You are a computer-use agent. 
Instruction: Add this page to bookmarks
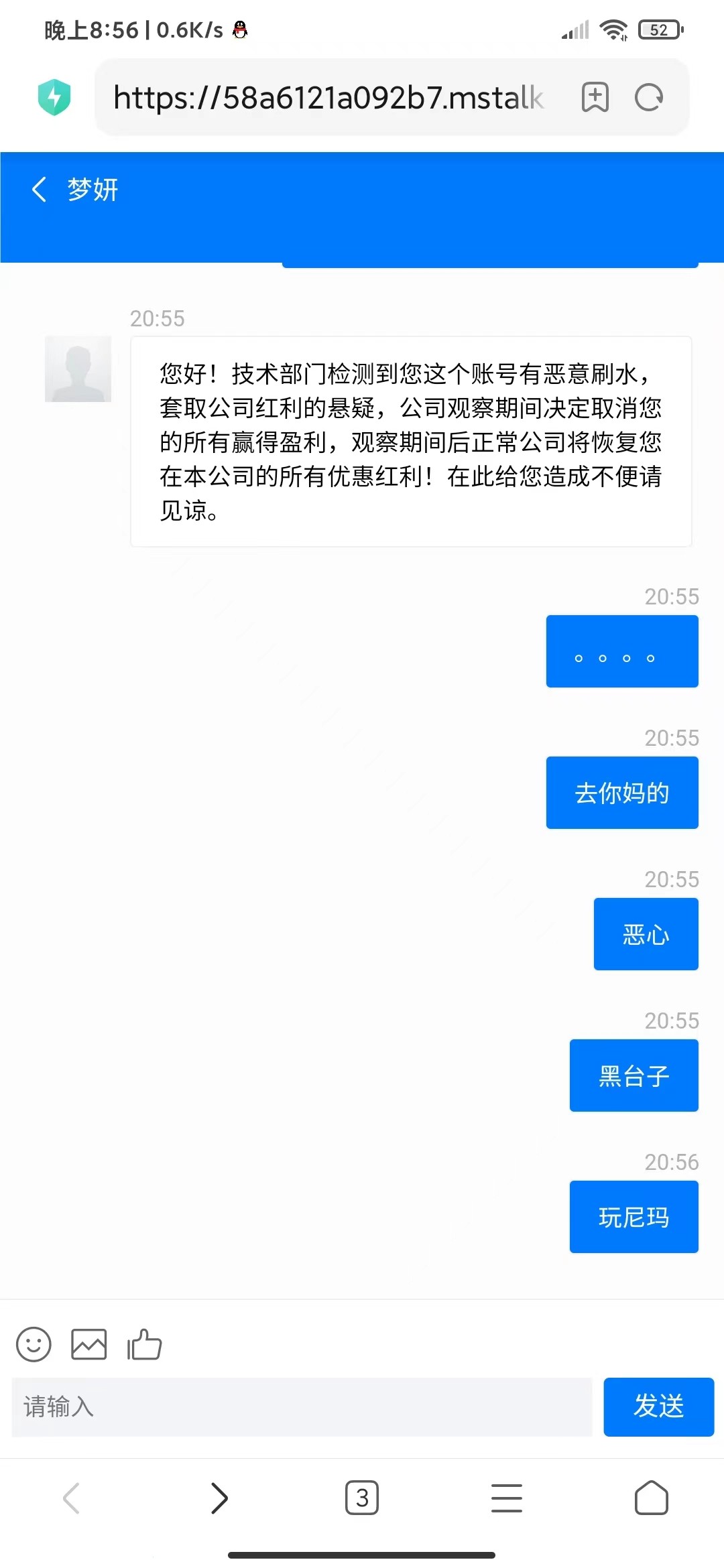click(594, 97)
